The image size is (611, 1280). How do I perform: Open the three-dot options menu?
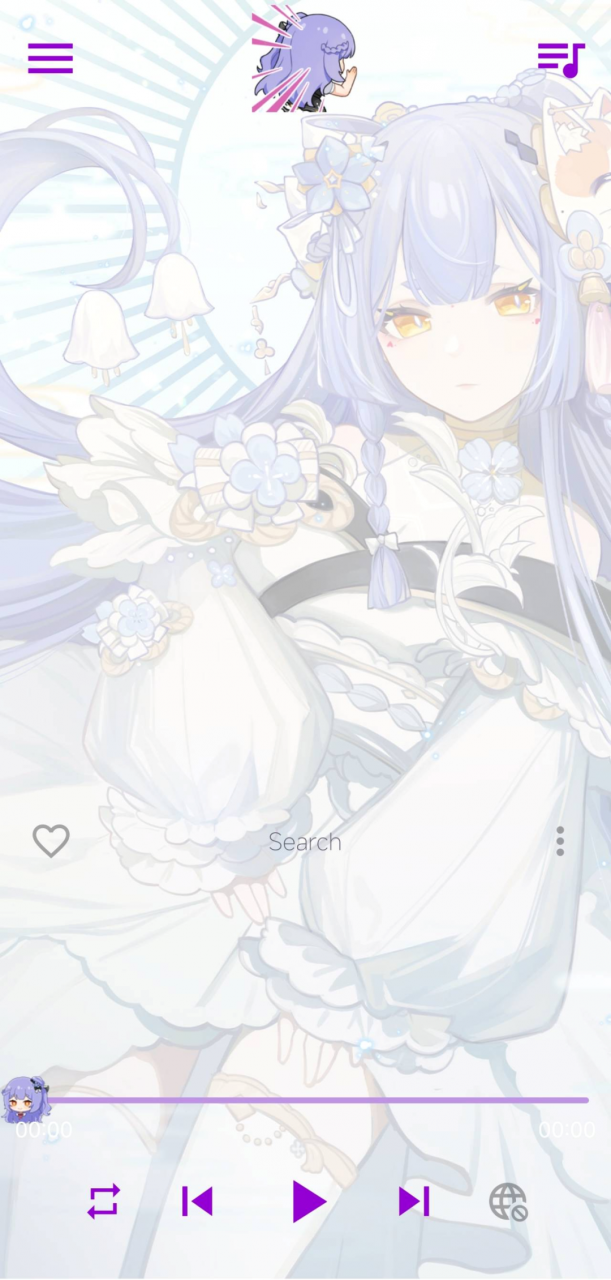(x=560, y=841)
